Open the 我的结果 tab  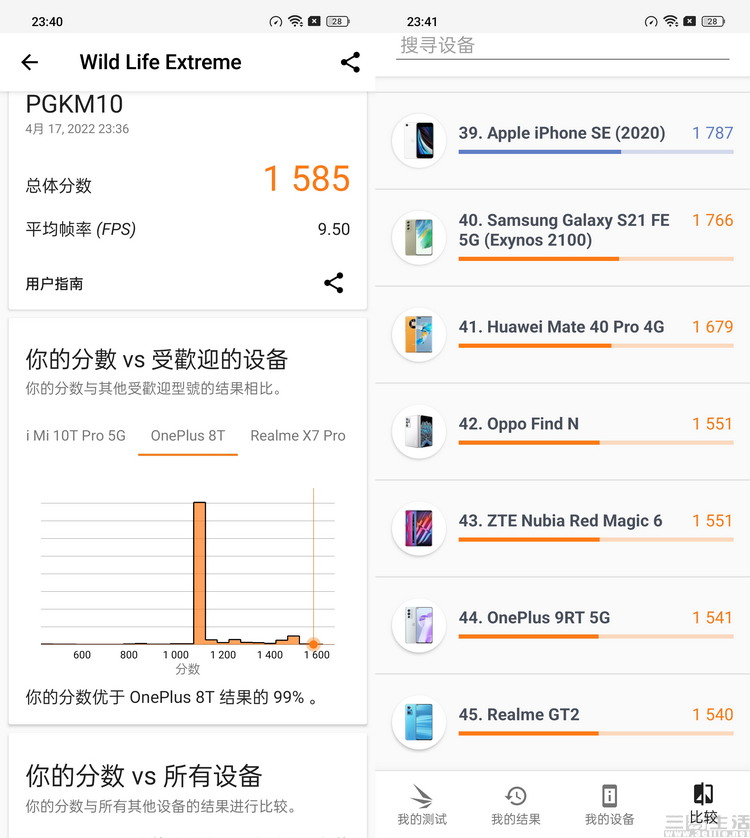(516, 804)
